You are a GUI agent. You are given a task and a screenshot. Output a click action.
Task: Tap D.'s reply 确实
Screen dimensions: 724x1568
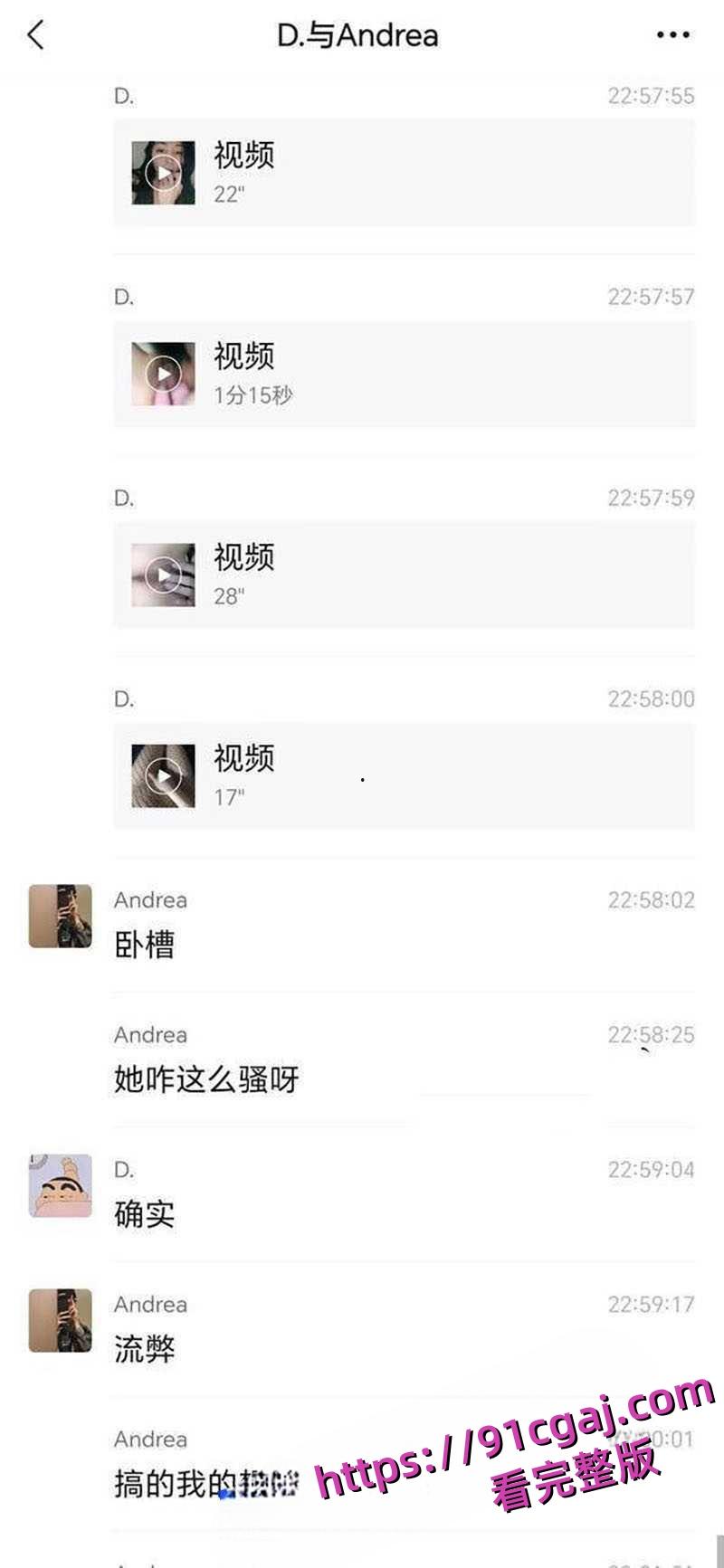(x=145, y=1215)
